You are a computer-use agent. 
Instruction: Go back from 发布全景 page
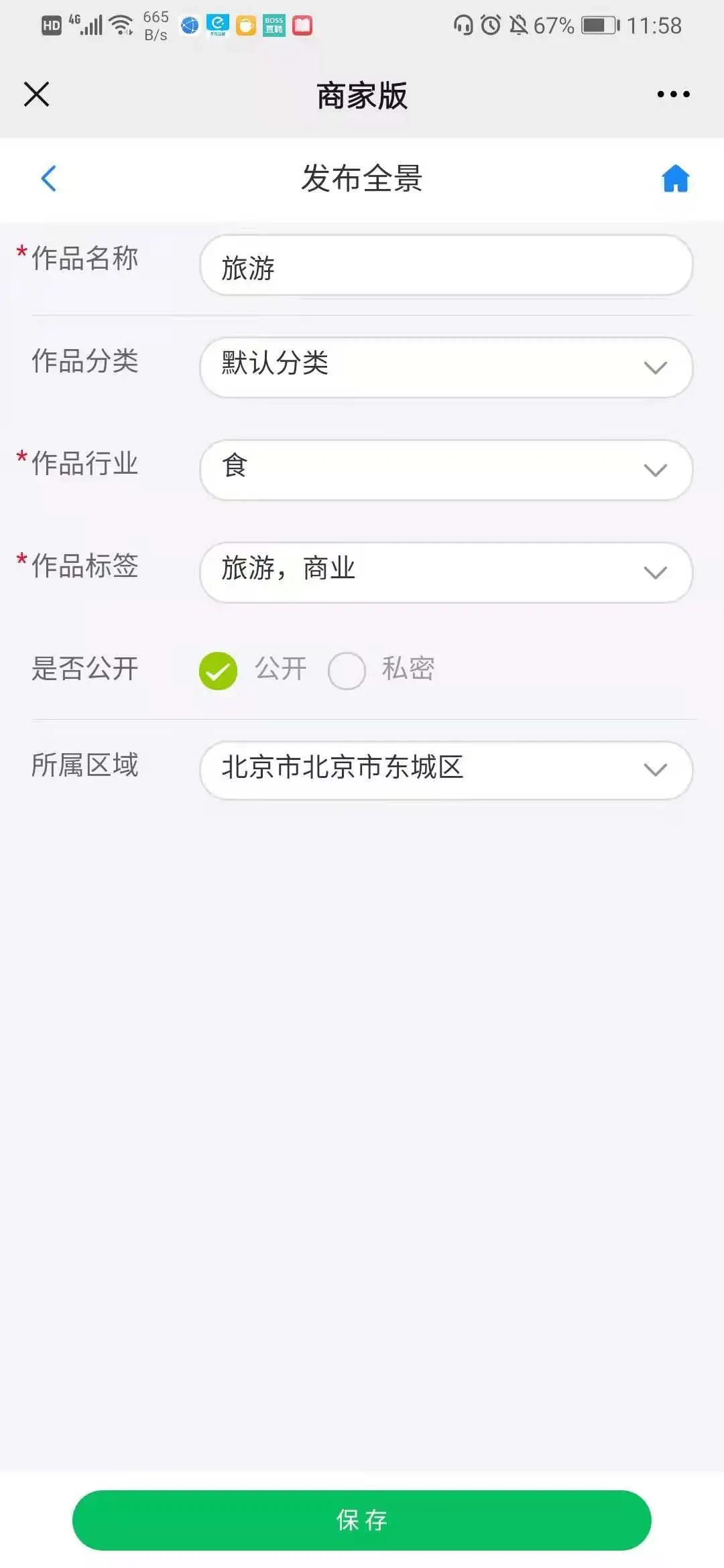click(x=48, y=178)
